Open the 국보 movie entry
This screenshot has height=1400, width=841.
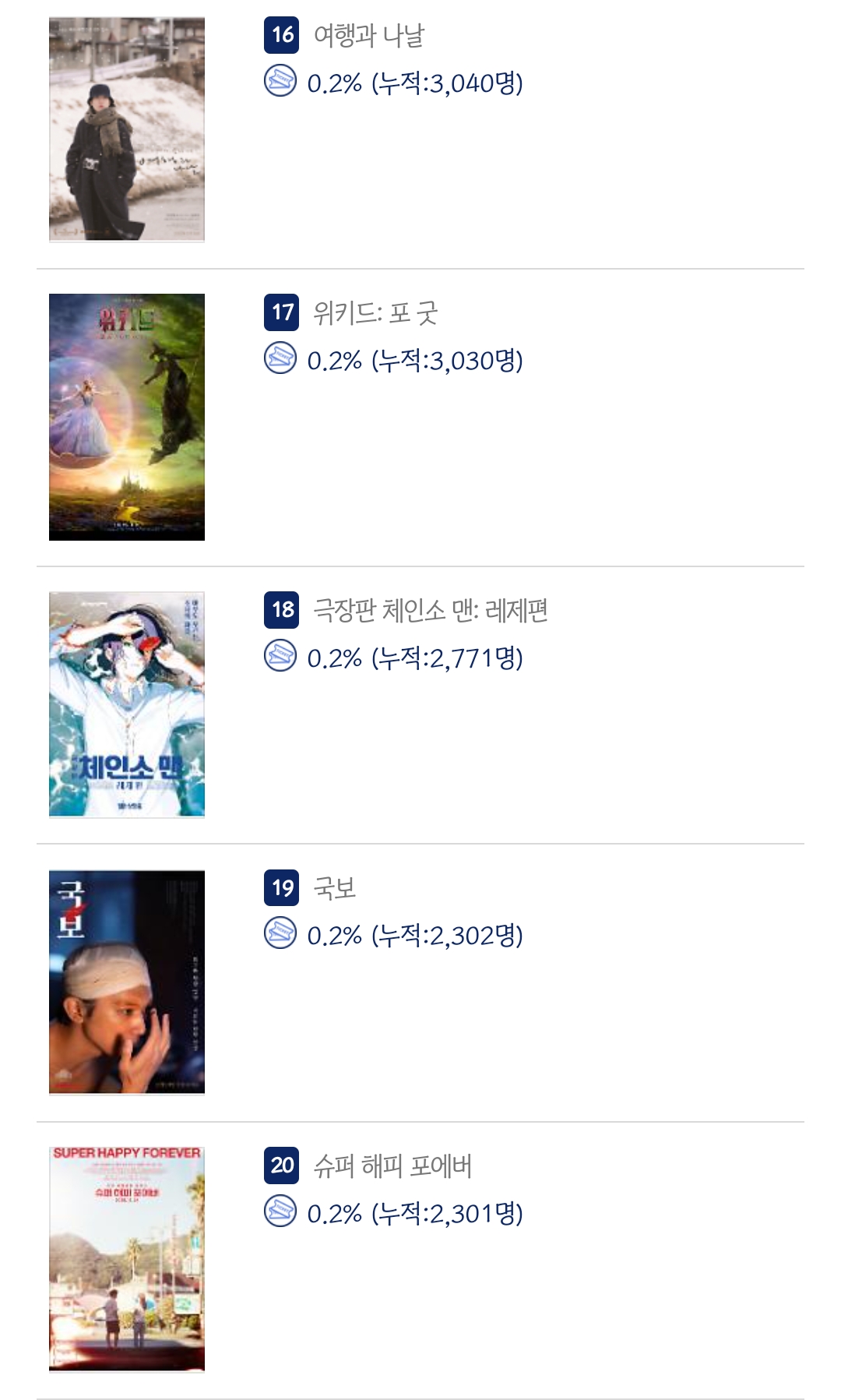(334, 888)
